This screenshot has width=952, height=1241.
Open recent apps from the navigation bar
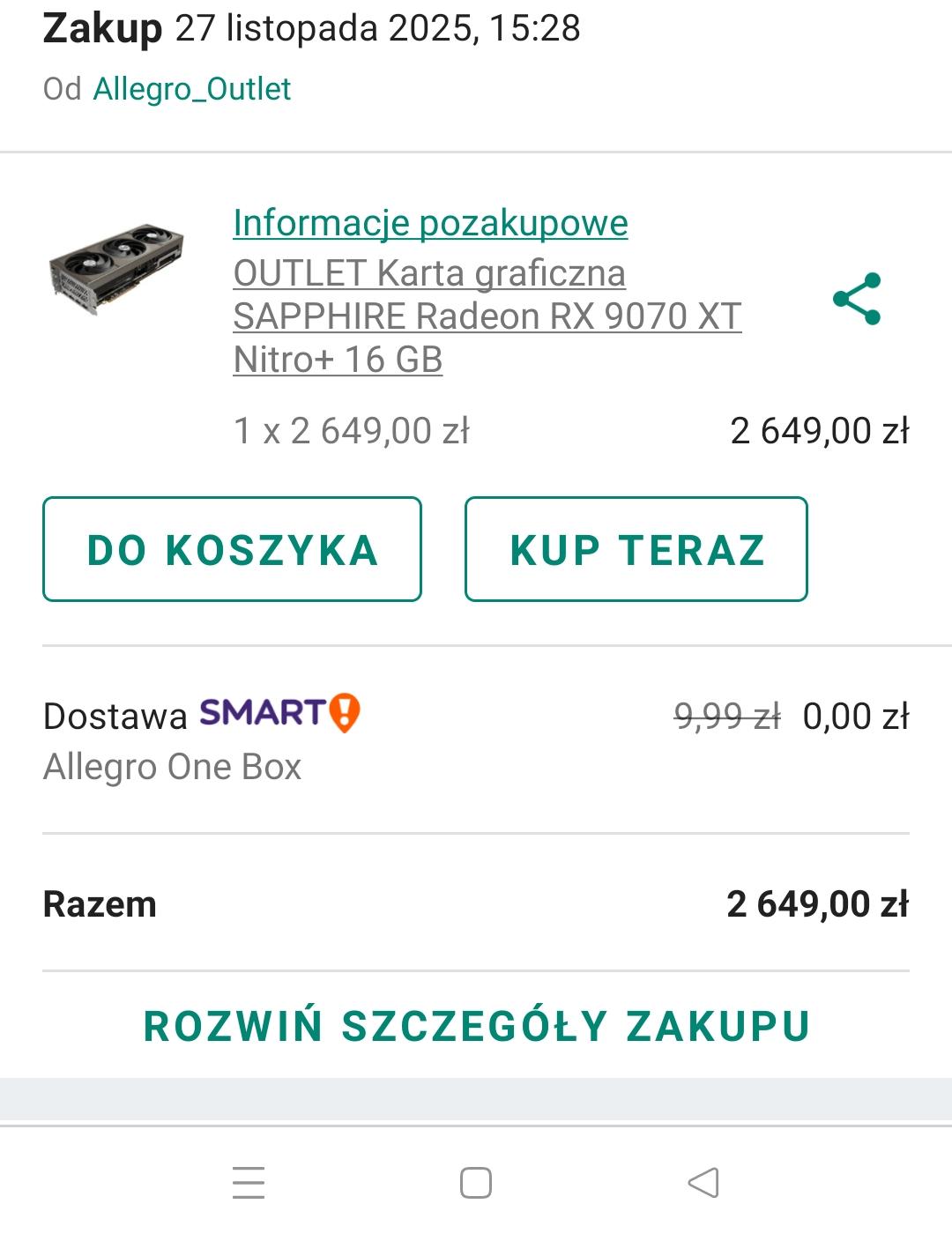coord(249,1183)
